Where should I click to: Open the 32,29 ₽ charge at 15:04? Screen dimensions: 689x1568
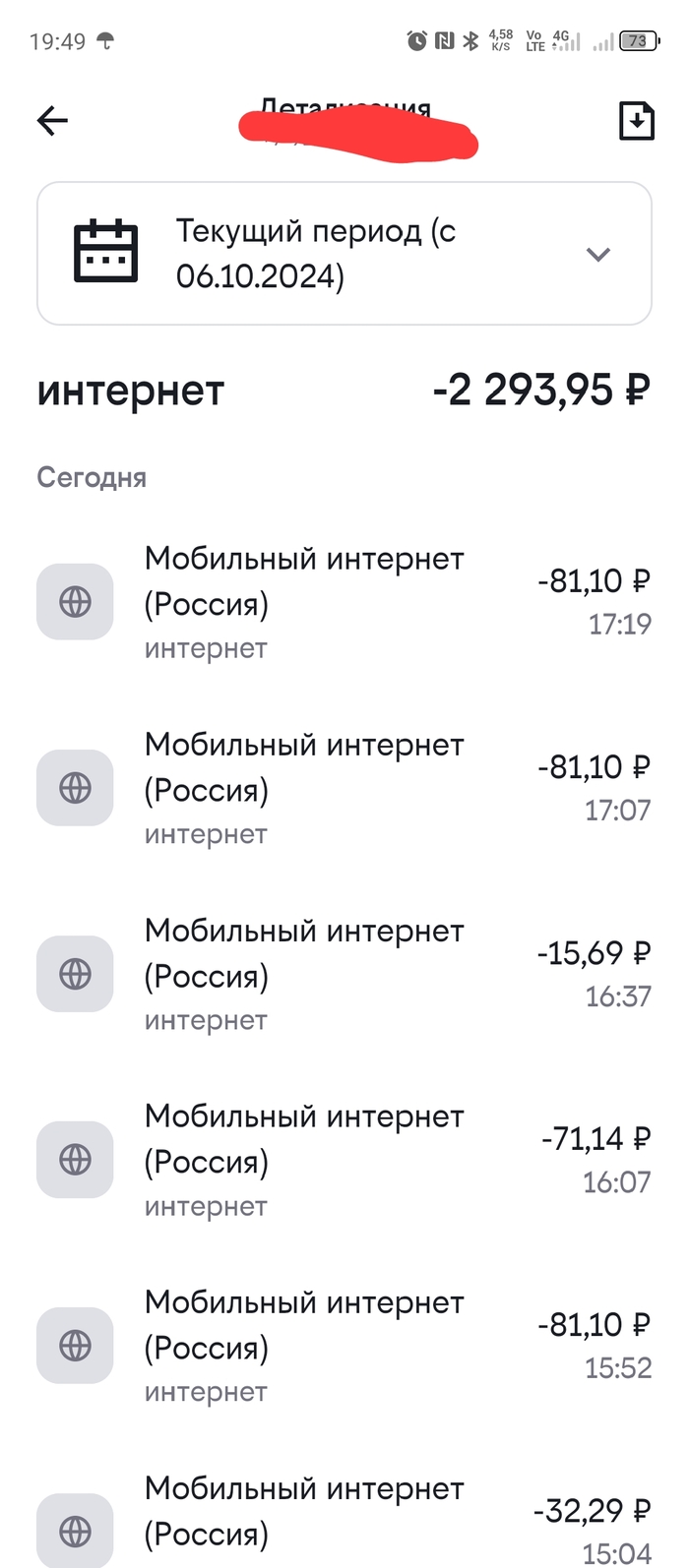coord(344,1520)
